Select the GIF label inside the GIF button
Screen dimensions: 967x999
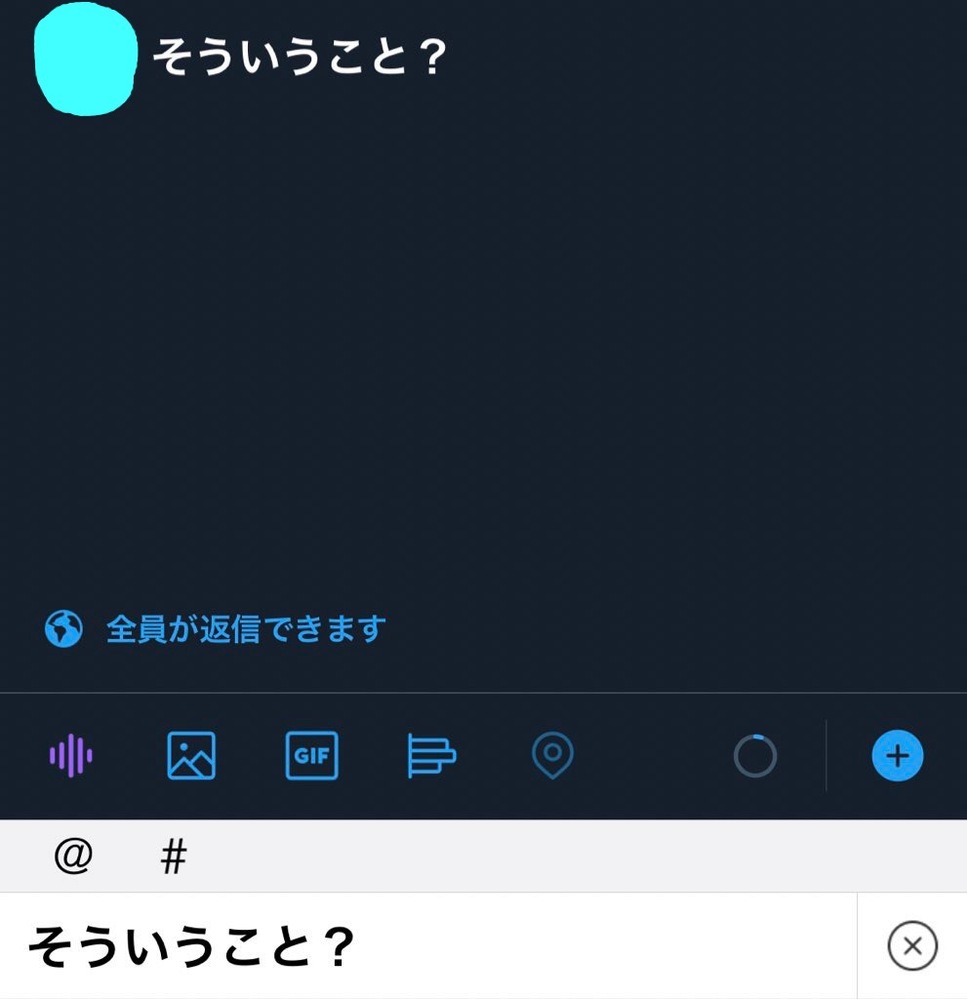click(312, 756)
